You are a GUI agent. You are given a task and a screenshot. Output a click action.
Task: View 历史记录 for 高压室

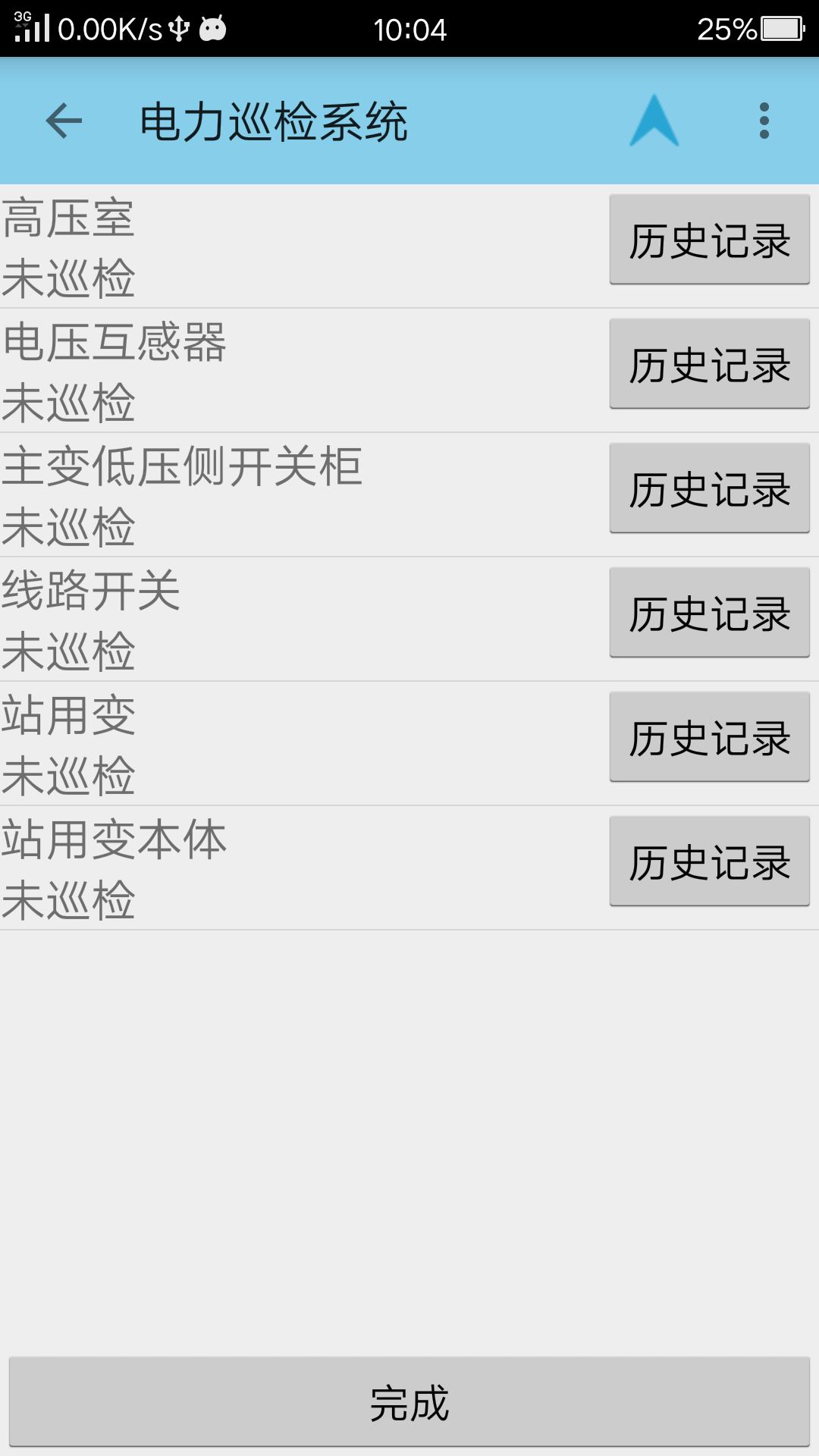709,240
